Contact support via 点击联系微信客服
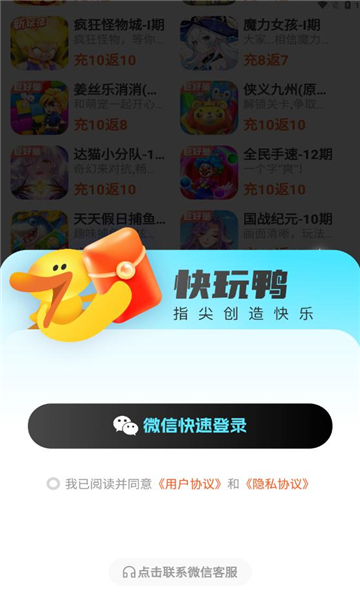The width and height of the screenshot is (360, 600). pos(180,572)
